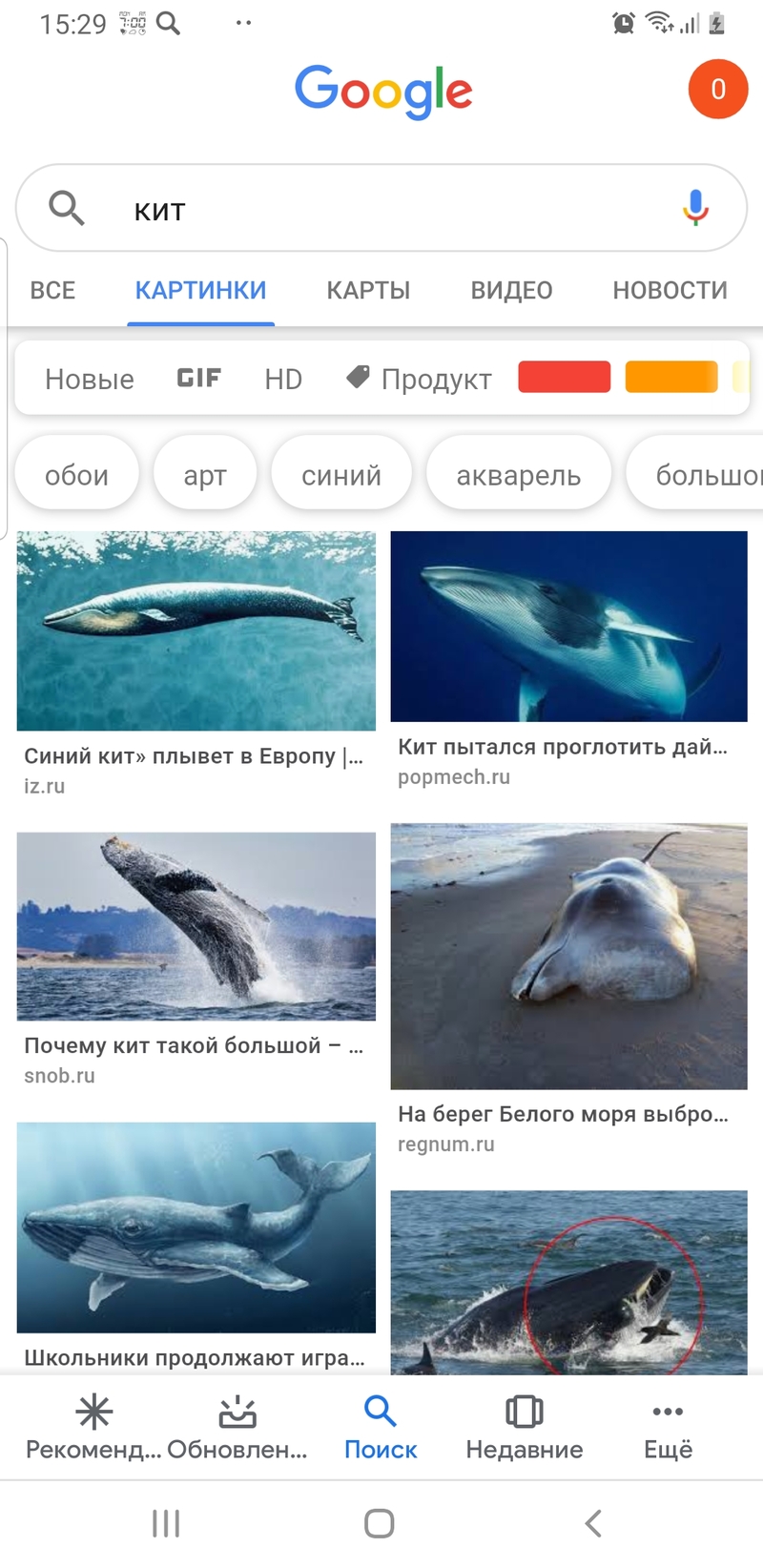The image size is (763, 1568).
Task: Open the image from iz.ru
Action: 196,631
